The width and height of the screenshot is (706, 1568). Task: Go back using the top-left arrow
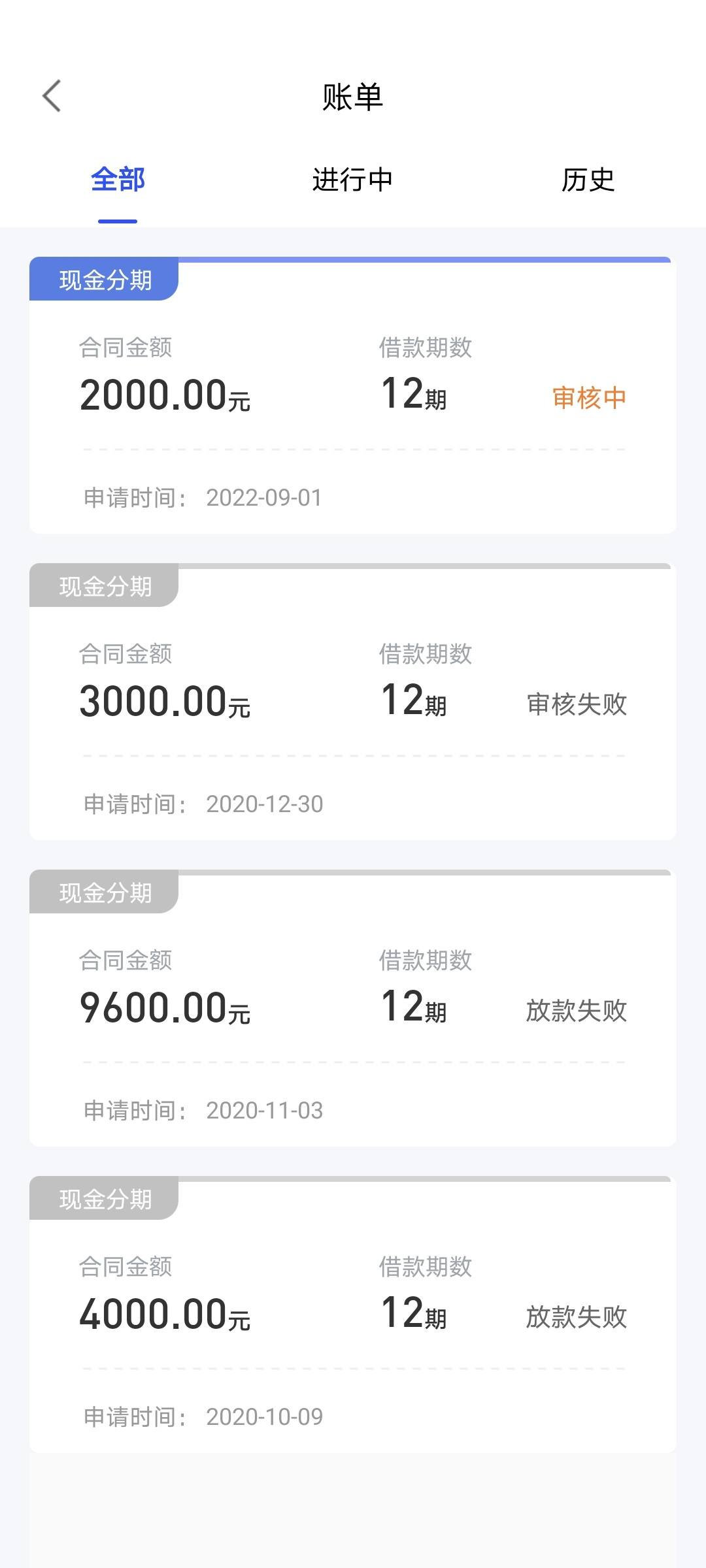52,96
